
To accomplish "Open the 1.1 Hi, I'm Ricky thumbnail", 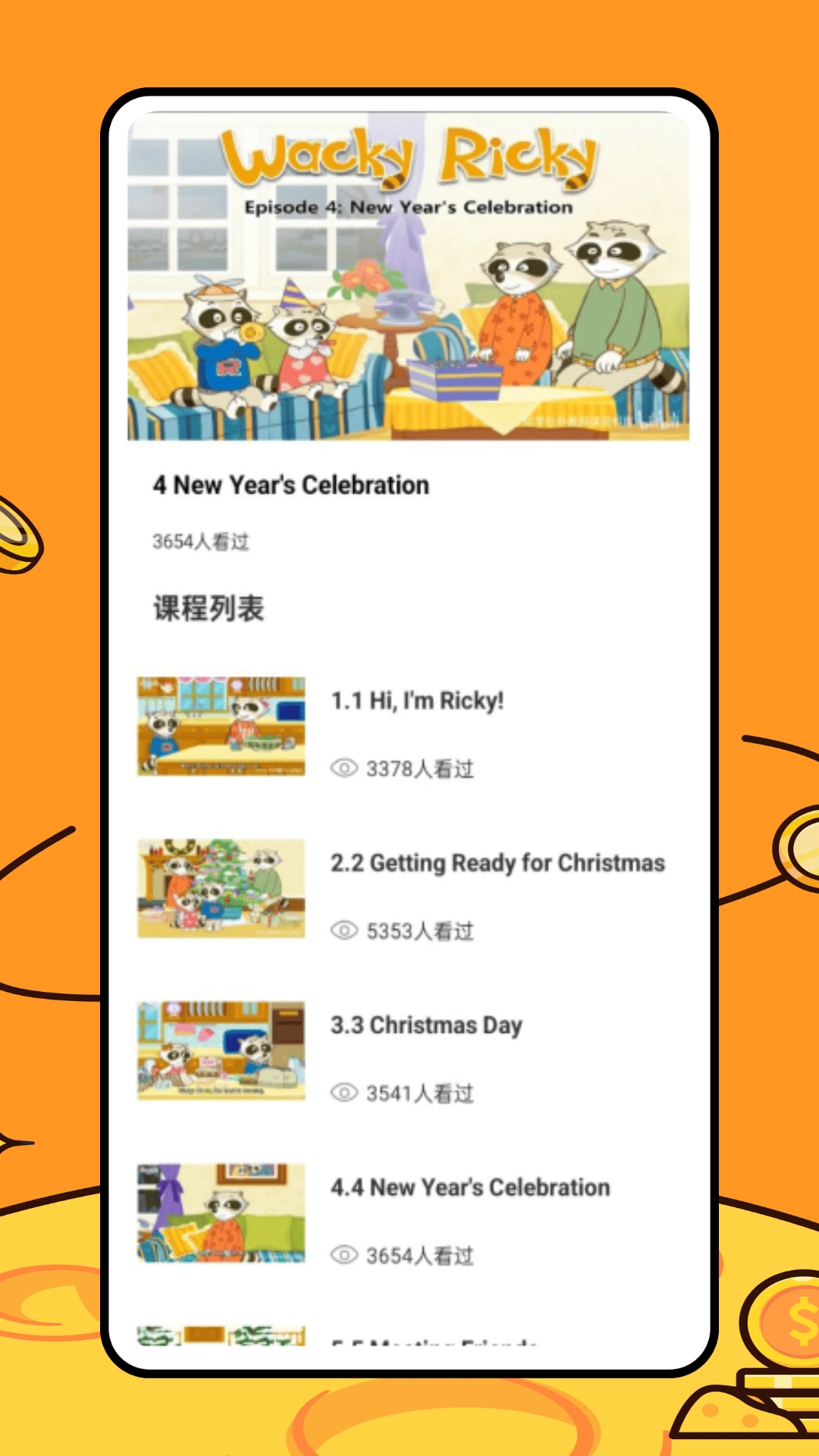I will [219, 728].
